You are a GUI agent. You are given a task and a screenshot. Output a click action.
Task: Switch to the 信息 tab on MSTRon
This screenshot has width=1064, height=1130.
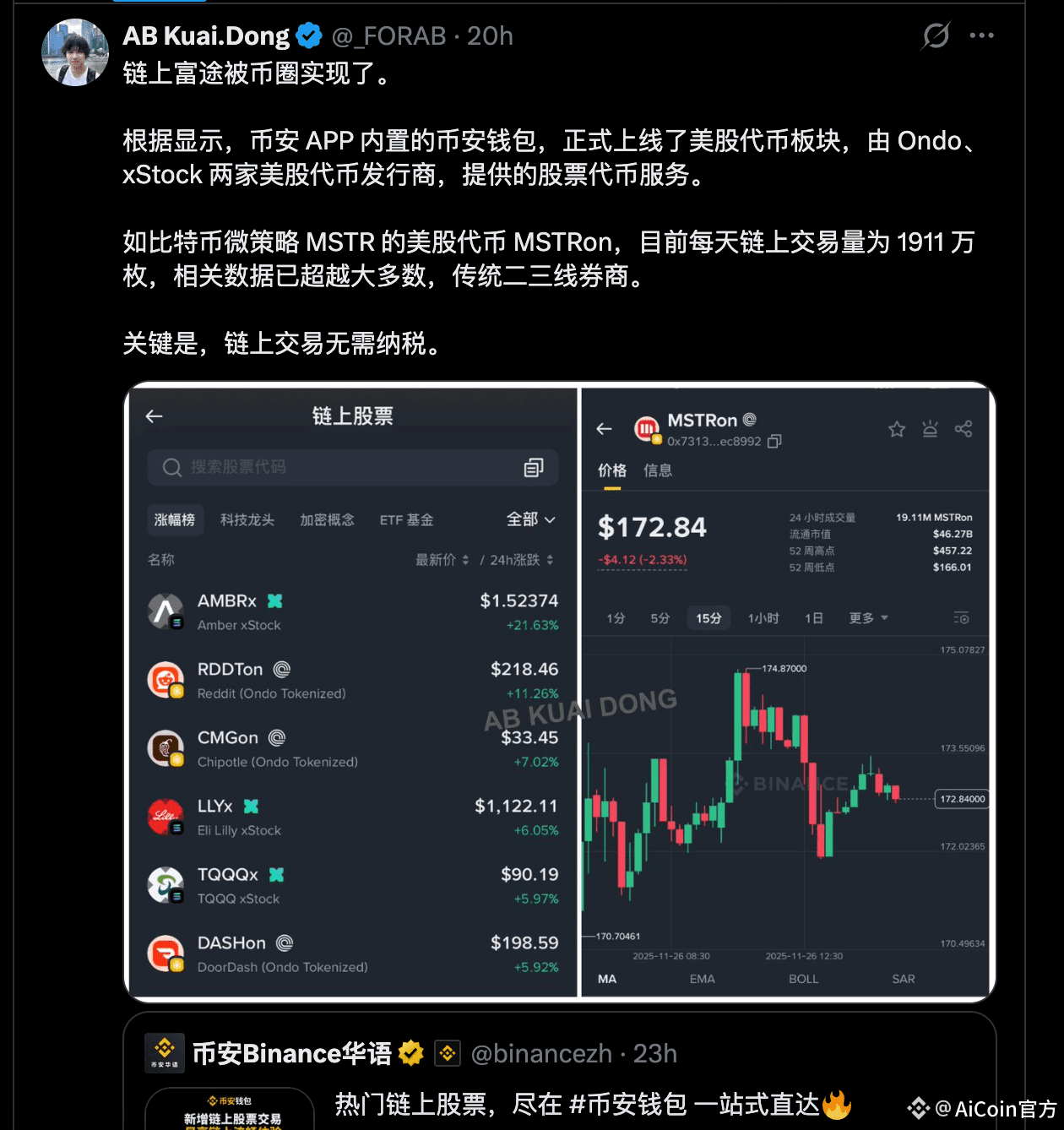coord(658,470)
